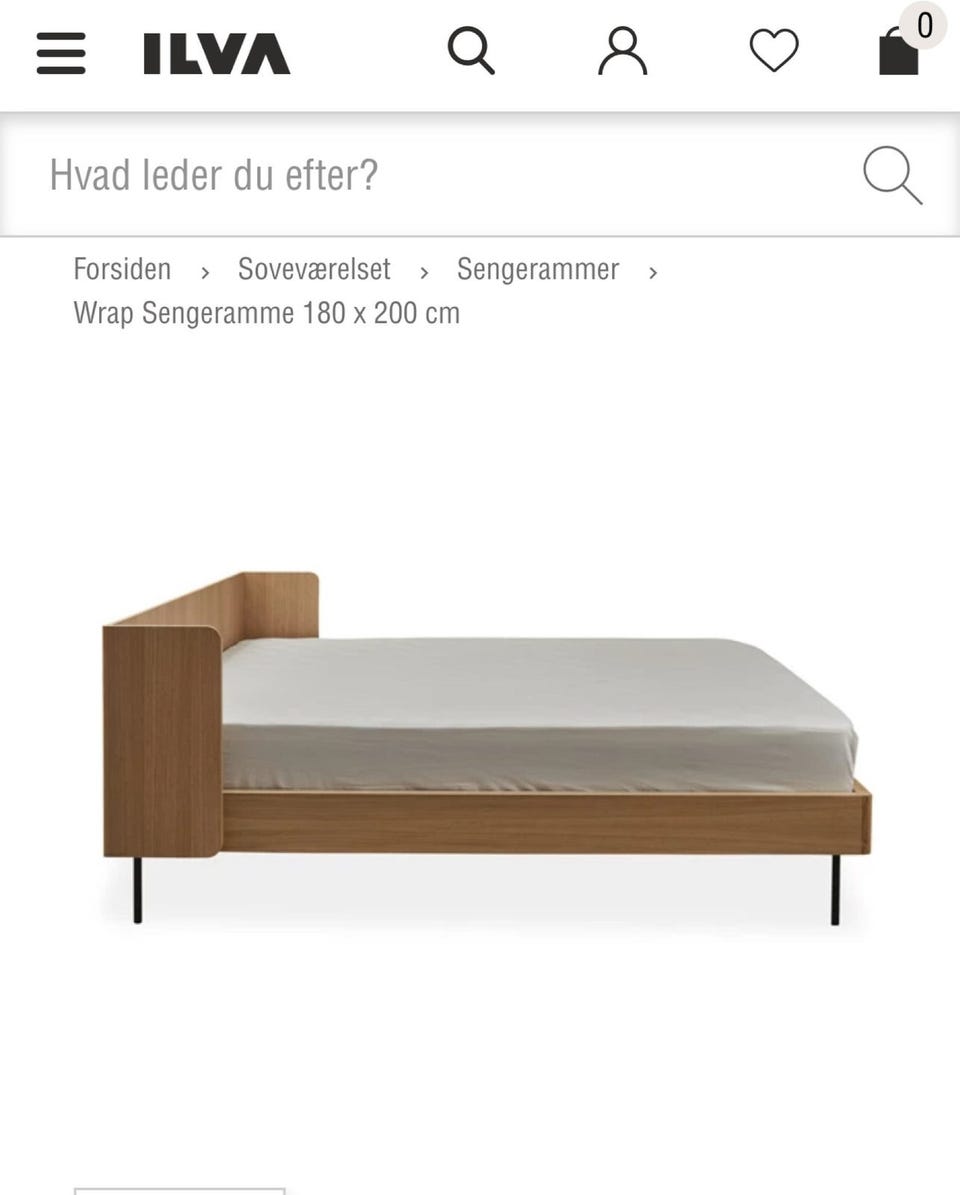Navigate to Forsiden via breadcrumb

pyautogui.click(x=121, y=269)
